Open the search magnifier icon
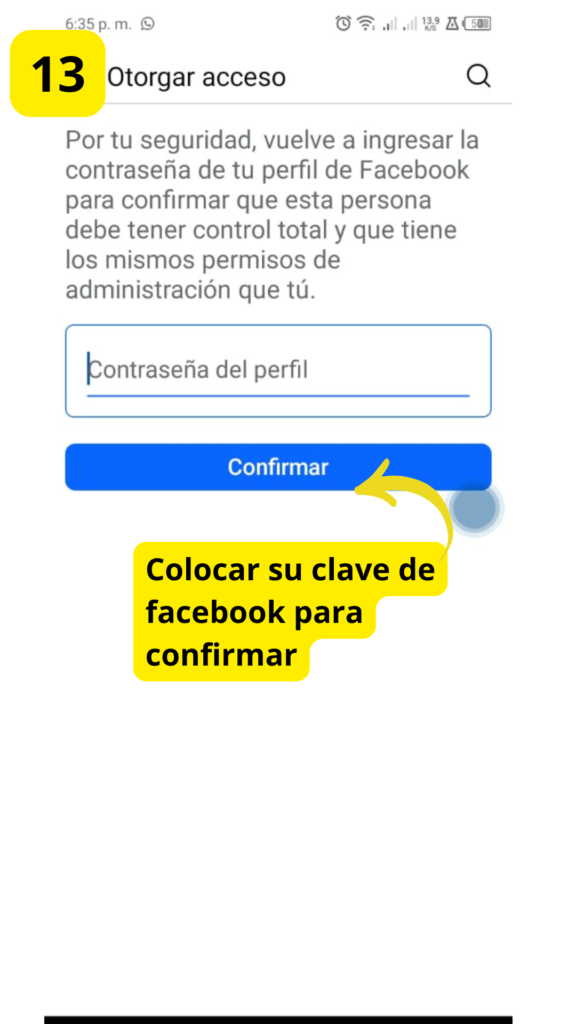 (478, 76)
